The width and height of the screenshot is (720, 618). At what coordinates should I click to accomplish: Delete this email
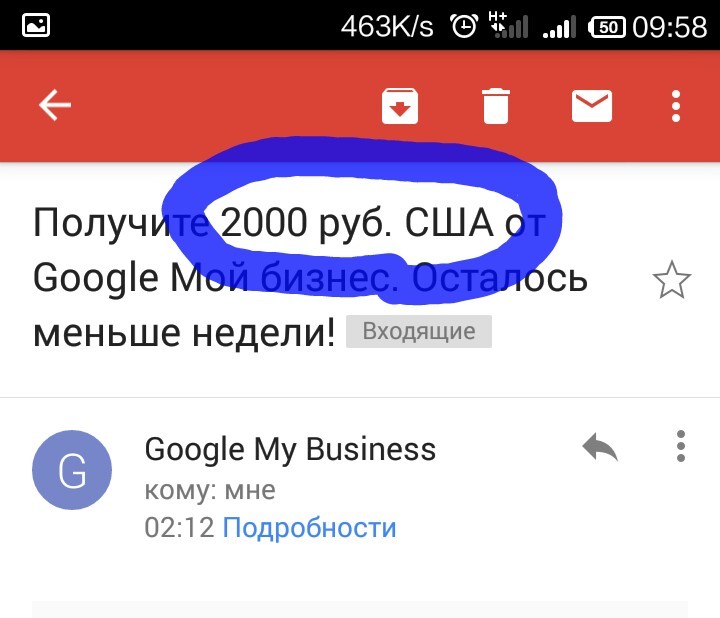coord(496,106)
